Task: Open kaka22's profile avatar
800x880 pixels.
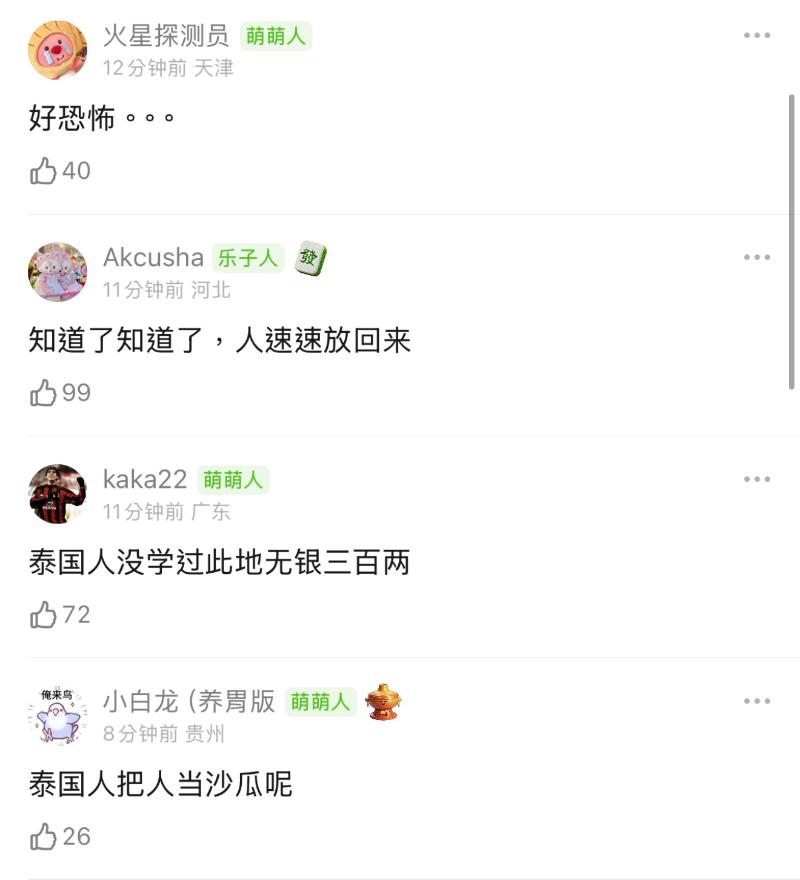Action: point(57,494)
